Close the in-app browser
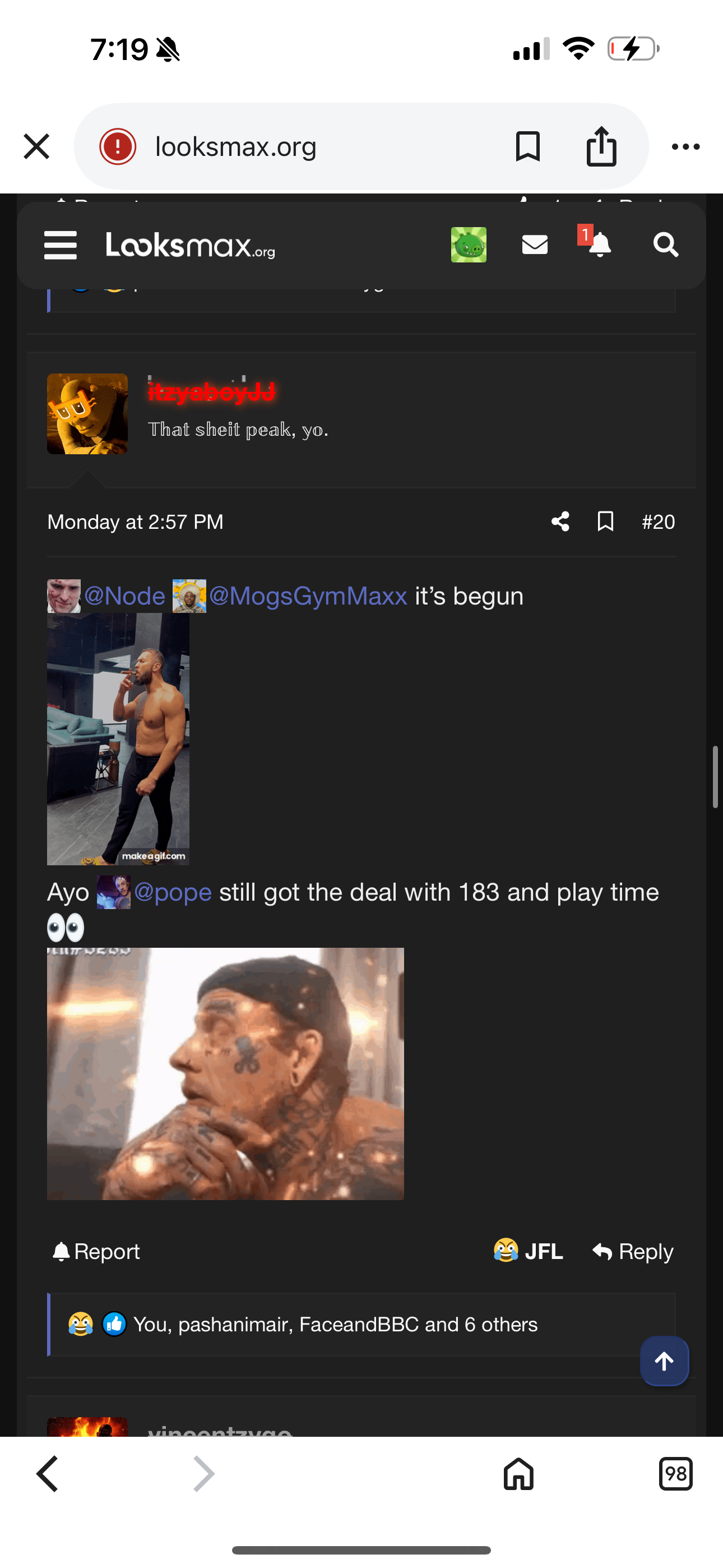This screenshot has width=723, height=1568. [36, 147]
